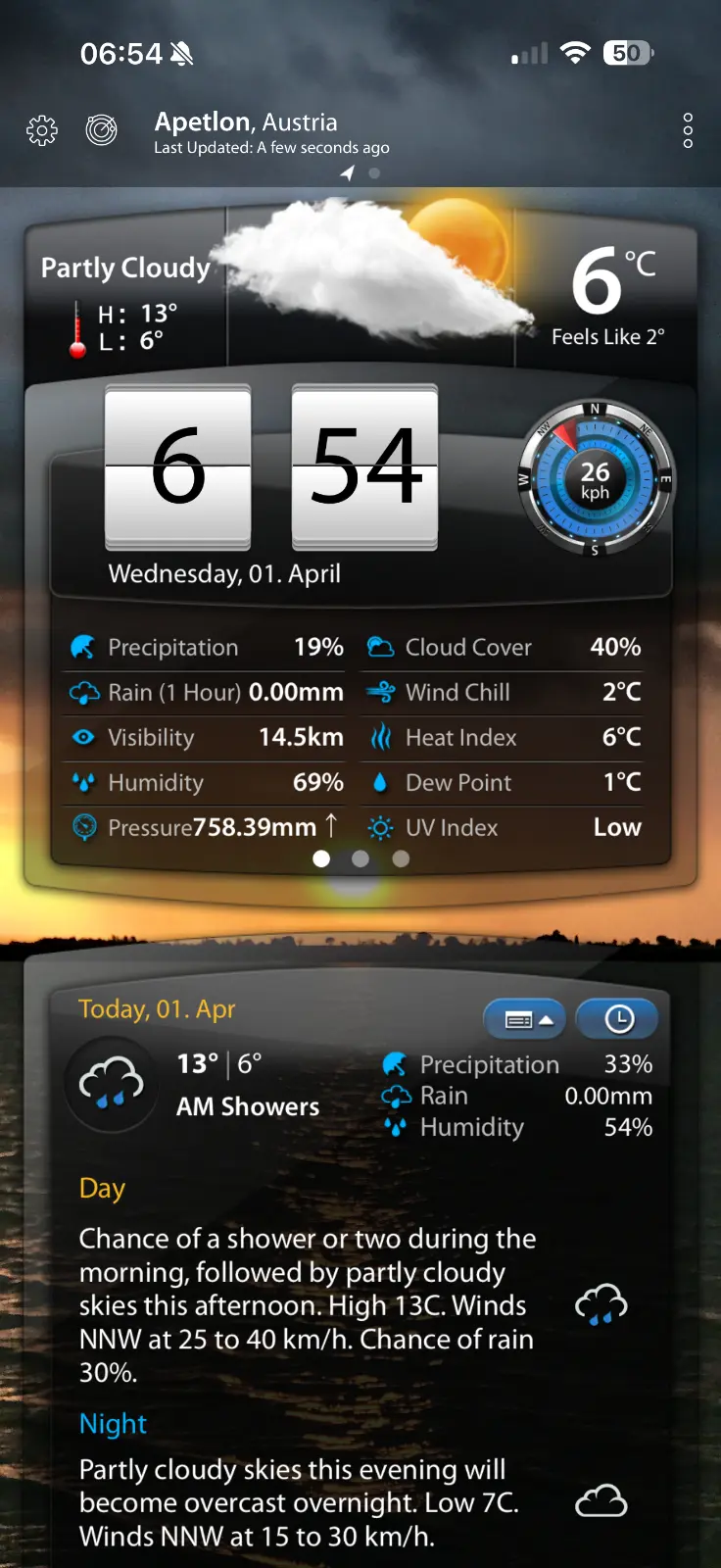Open the settings gear
Viewport: 721px width, 1568px height.
[42, 130]
